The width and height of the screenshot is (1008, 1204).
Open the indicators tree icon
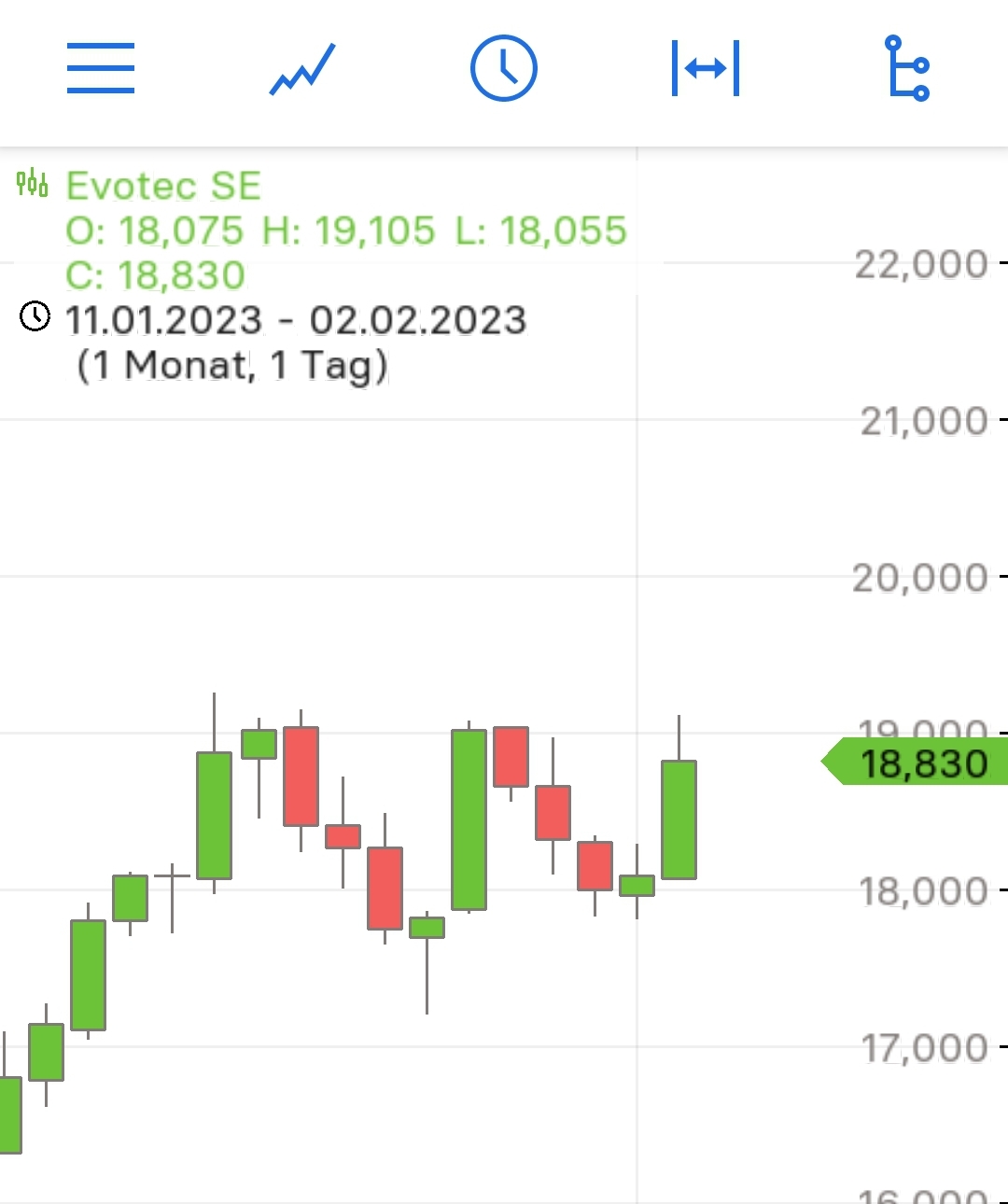[907, 68]
